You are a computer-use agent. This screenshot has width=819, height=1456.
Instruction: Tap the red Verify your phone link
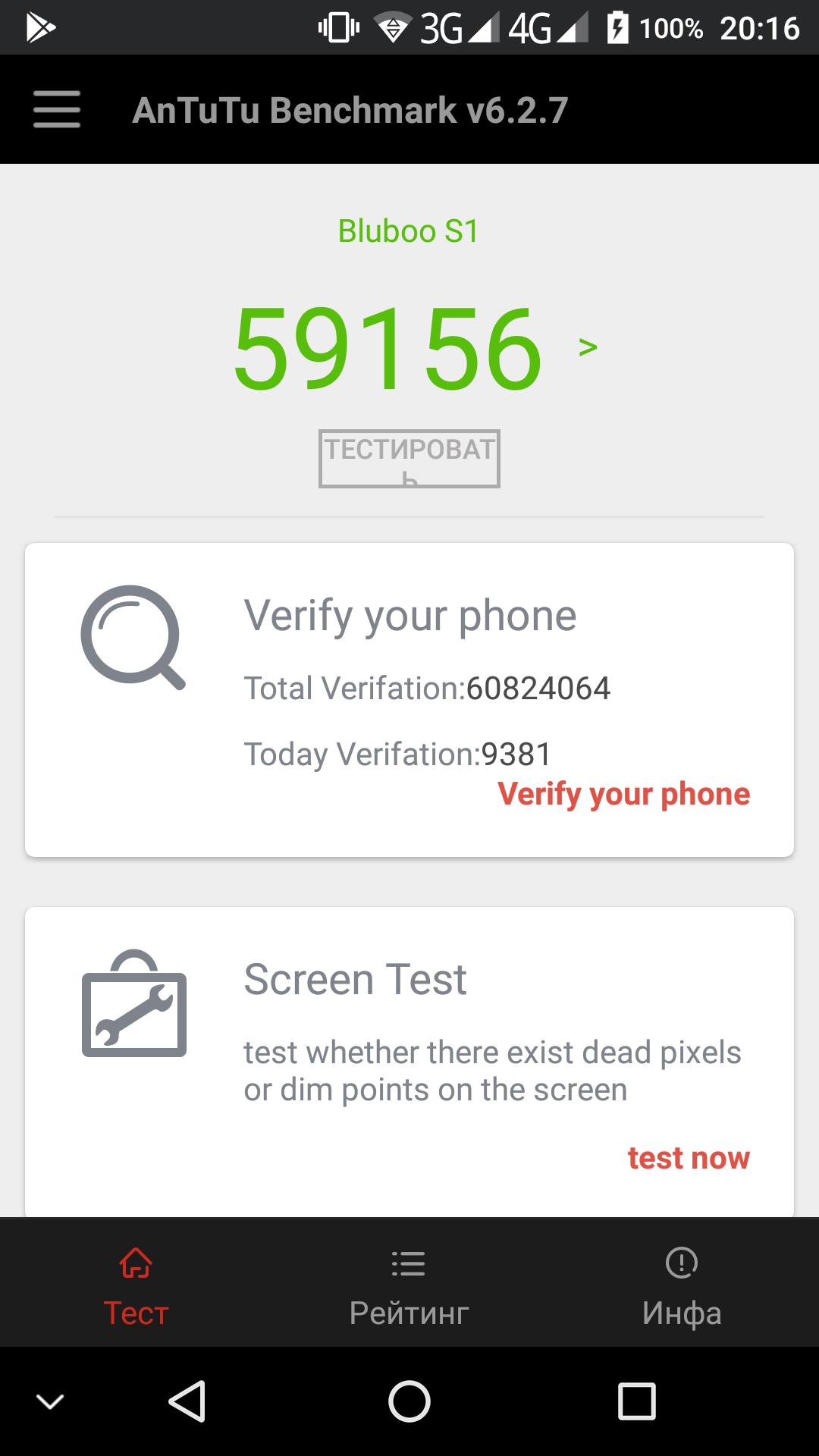pos(623,794)
